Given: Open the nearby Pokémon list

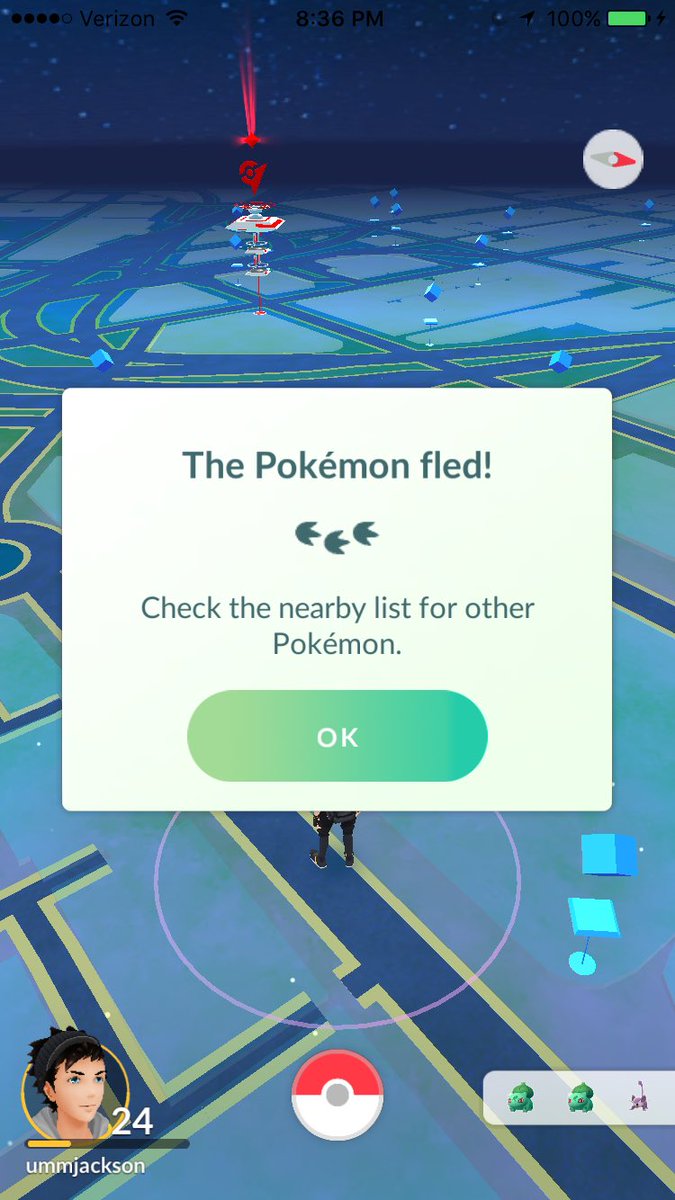Looking at the screenshot, I should [x=578, y=1097].
